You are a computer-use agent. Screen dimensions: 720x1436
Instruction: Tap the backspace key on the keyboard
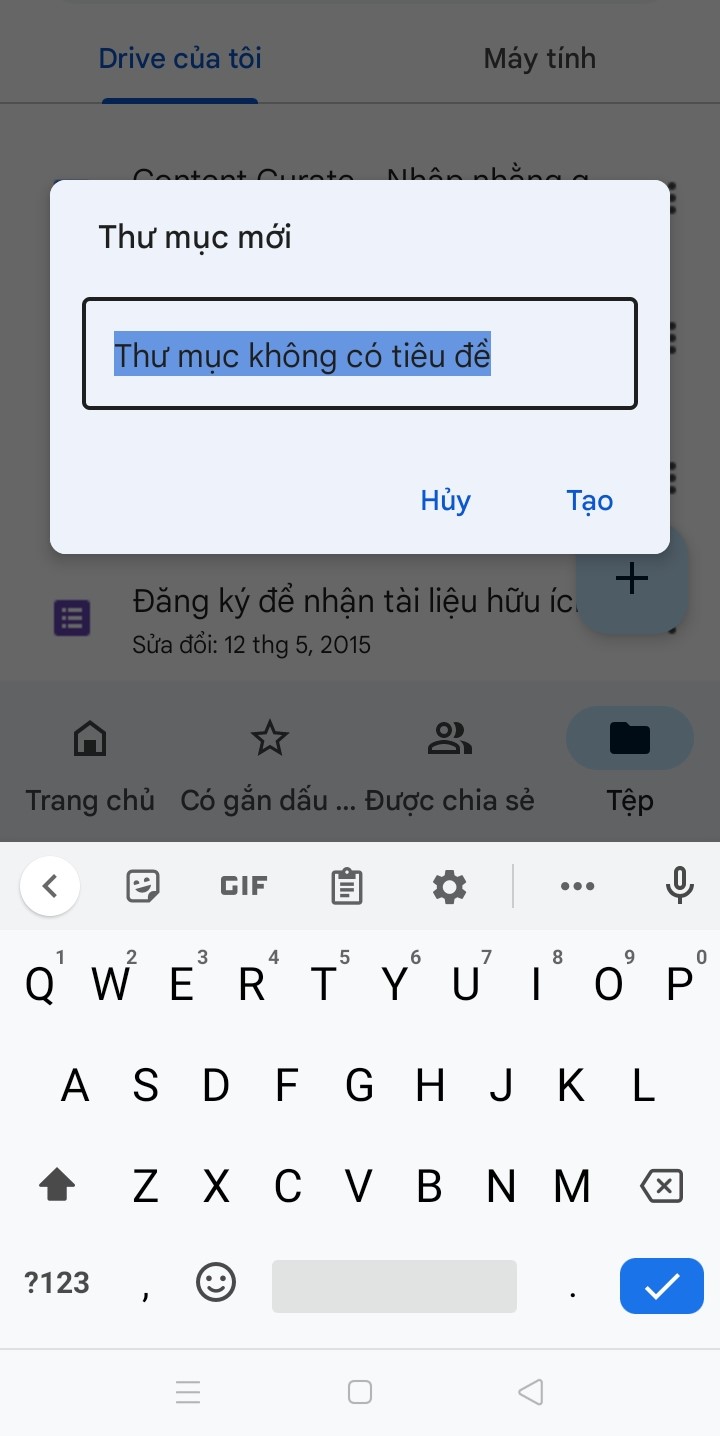tap(661, 1186)
